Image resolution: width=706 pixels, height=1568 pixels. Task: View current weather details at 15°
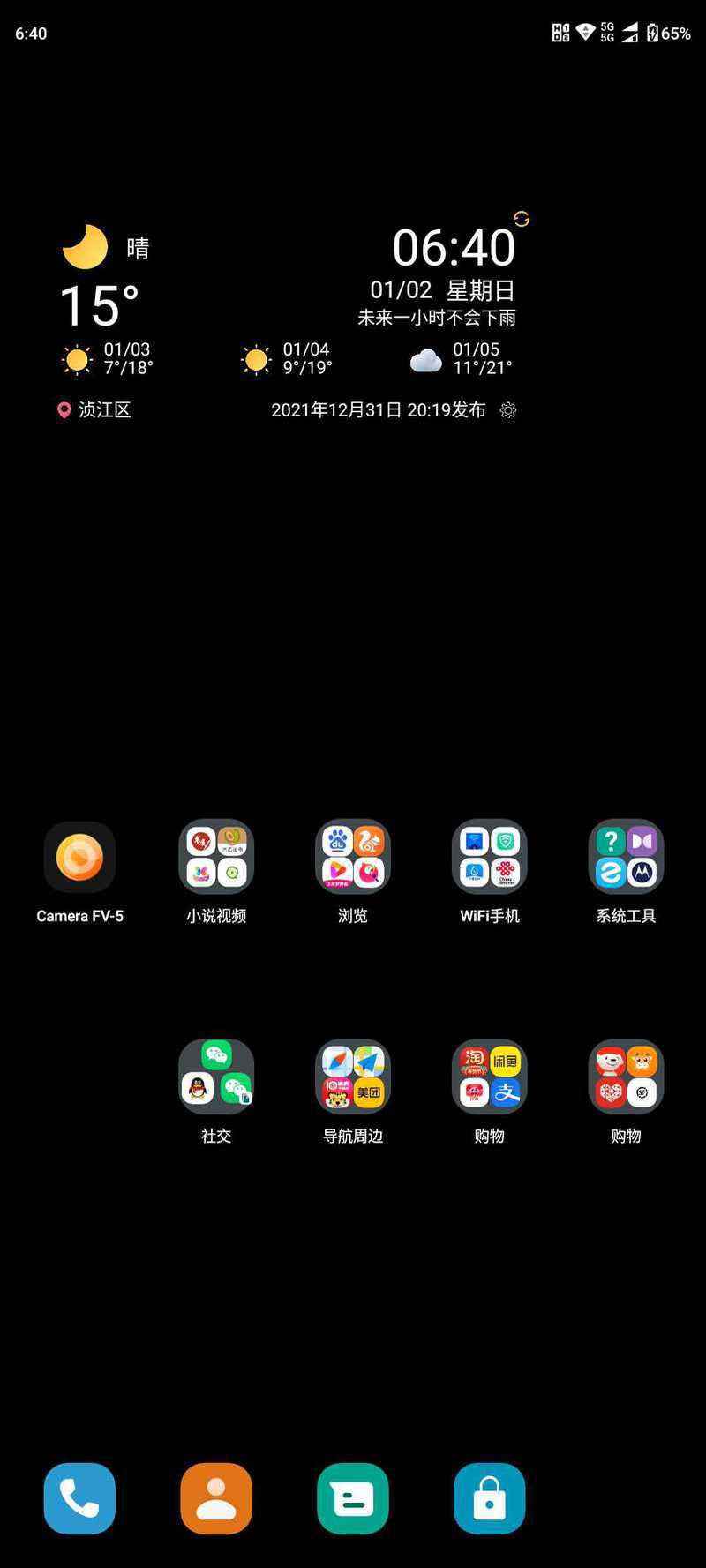pyautogui.click(x=99, y=305)
